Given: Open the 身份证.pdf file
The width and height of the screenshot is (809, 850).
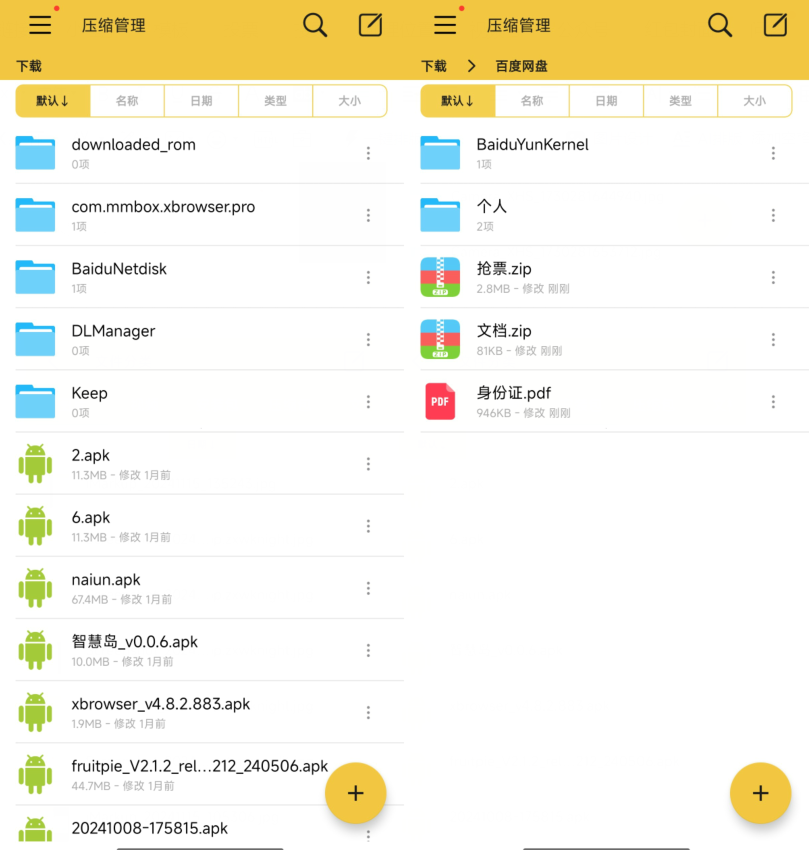Looking at the screenshot, I should (x=514, y=401).
